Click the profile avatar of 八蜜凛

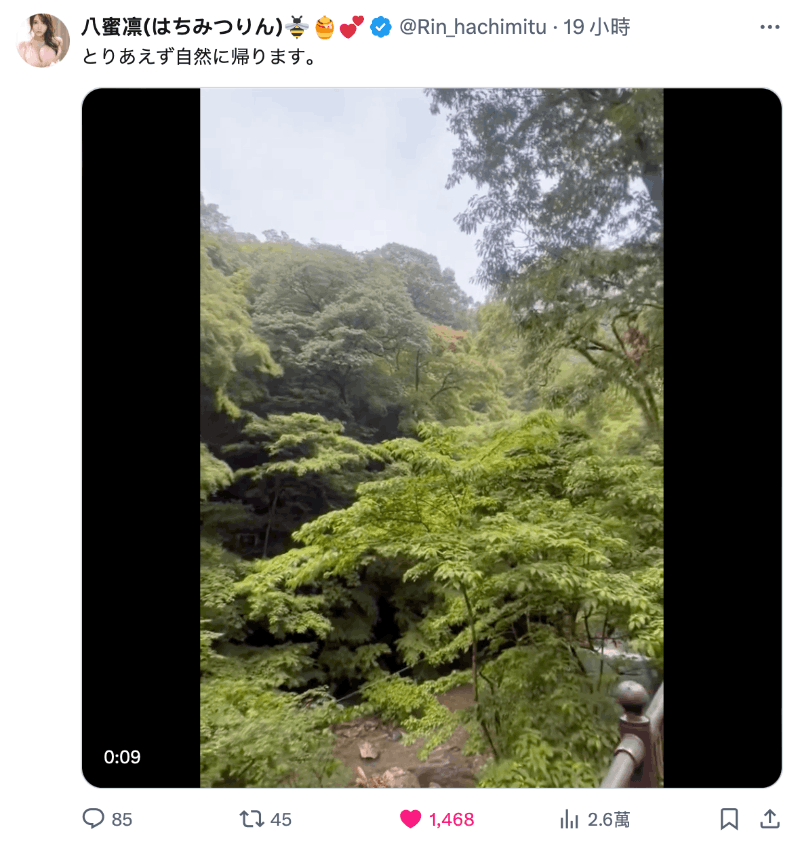41,31
